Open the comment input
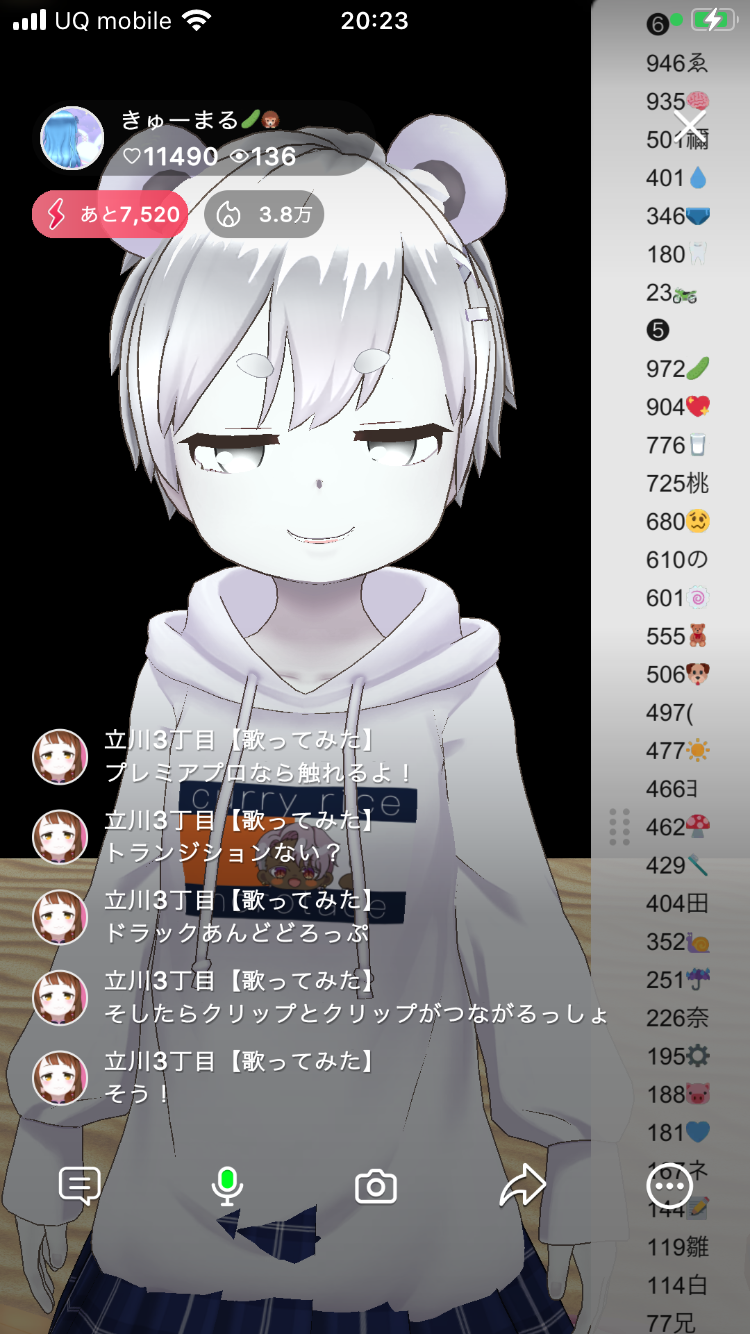The height and width of the screenshot is (1334, 750). [x=79, y=1187]
